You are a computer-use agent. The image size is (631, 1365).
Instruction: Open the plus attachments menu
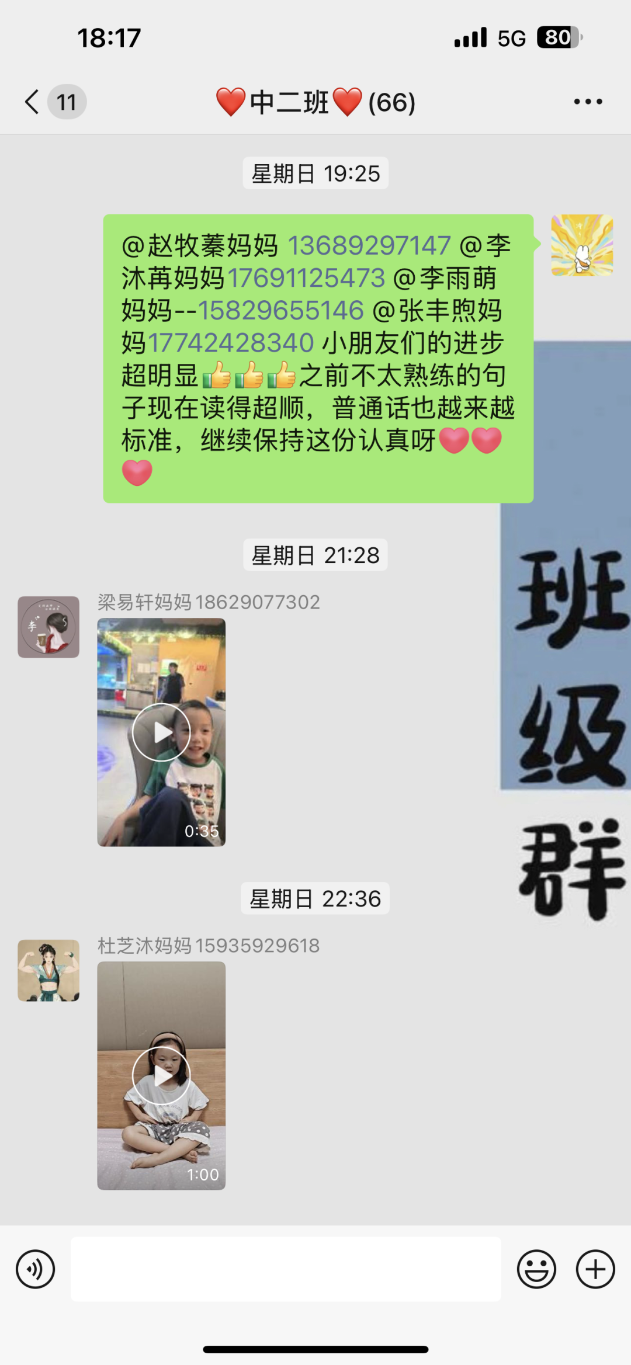tap(595, 1269)
